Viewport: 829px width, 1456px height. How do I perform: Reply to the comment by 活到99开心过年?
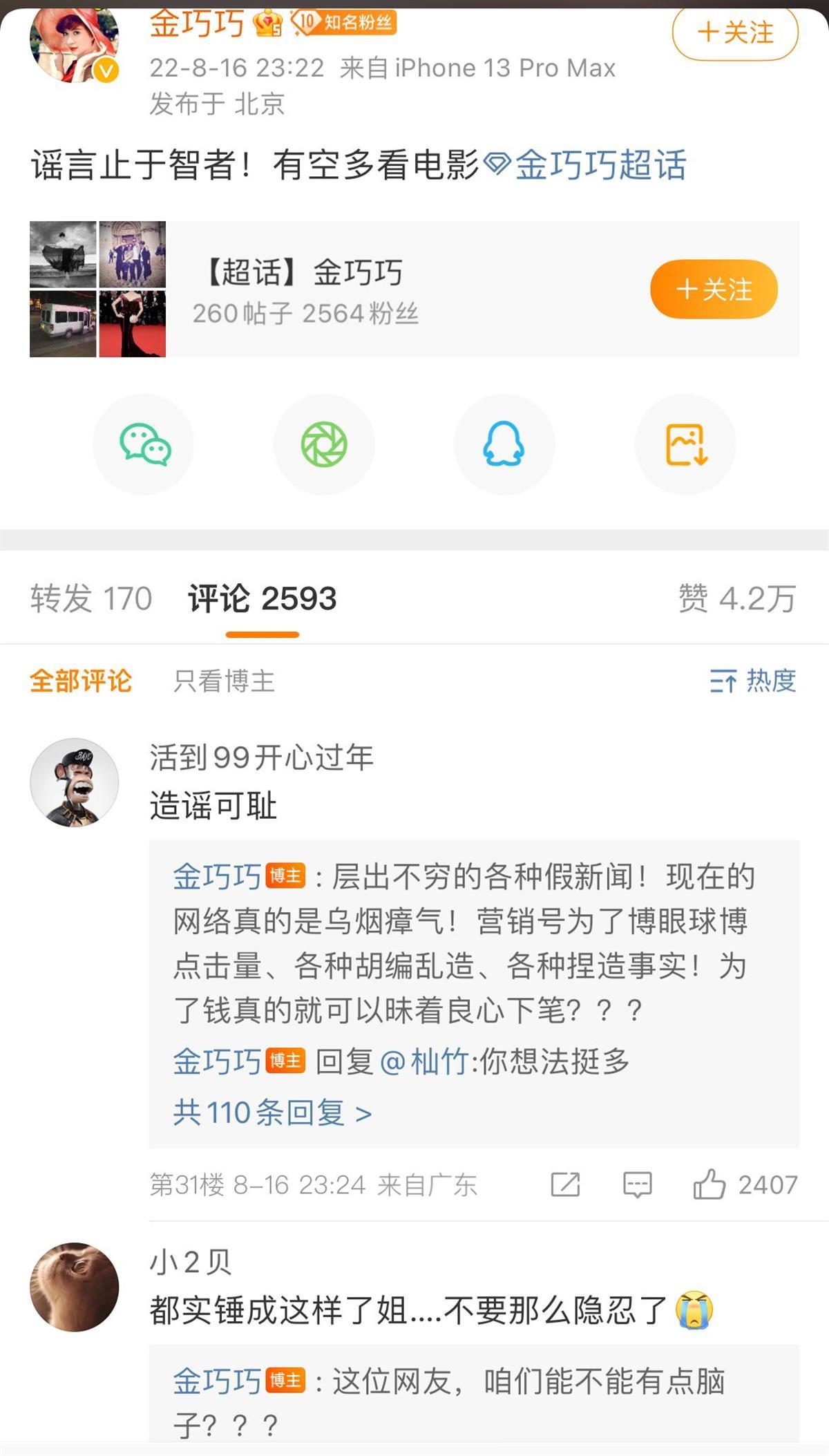click(x=637, y=1185)
